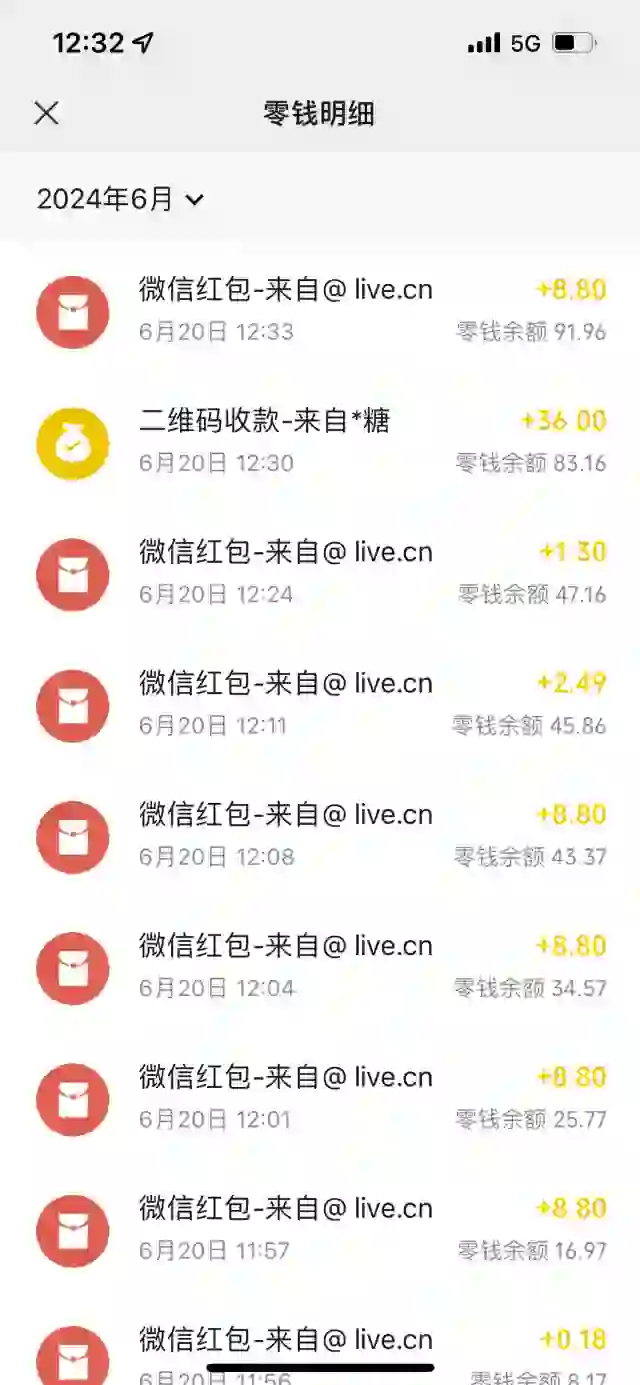
Task: Show details of the 11:57 red packet
Action: pyautogui.click(x=320, y=1229)
